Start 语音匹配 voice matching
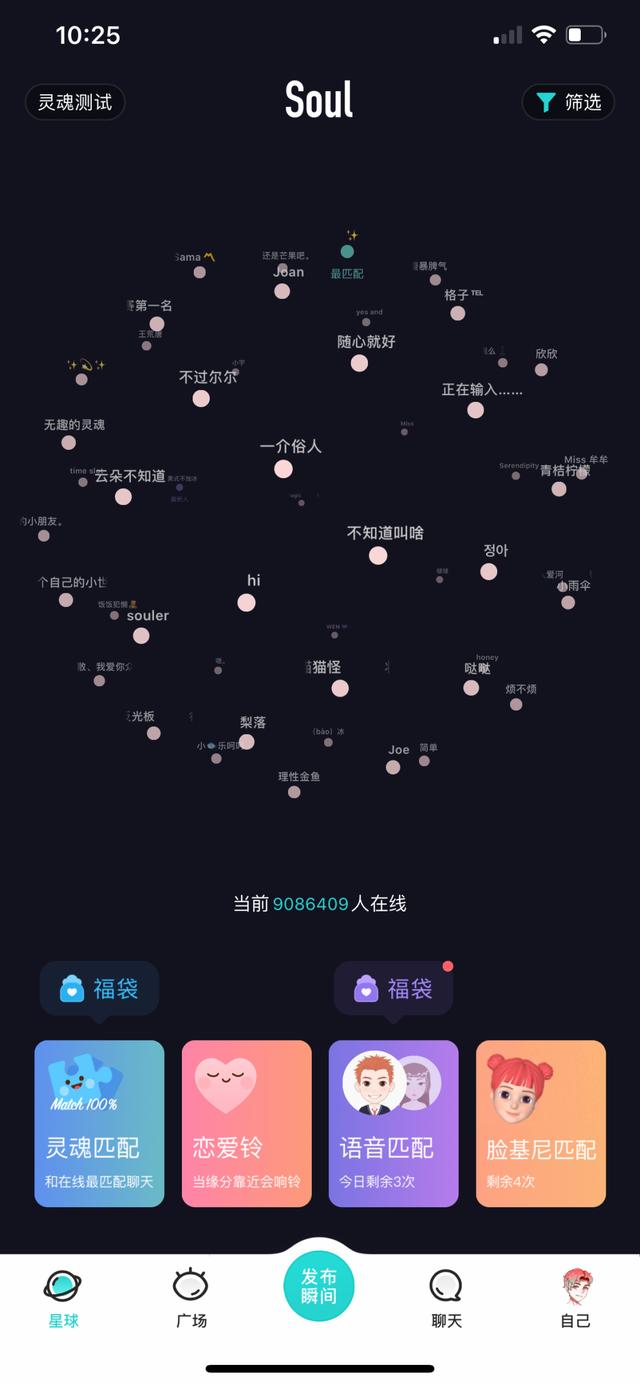 (x=393, y=1123)
